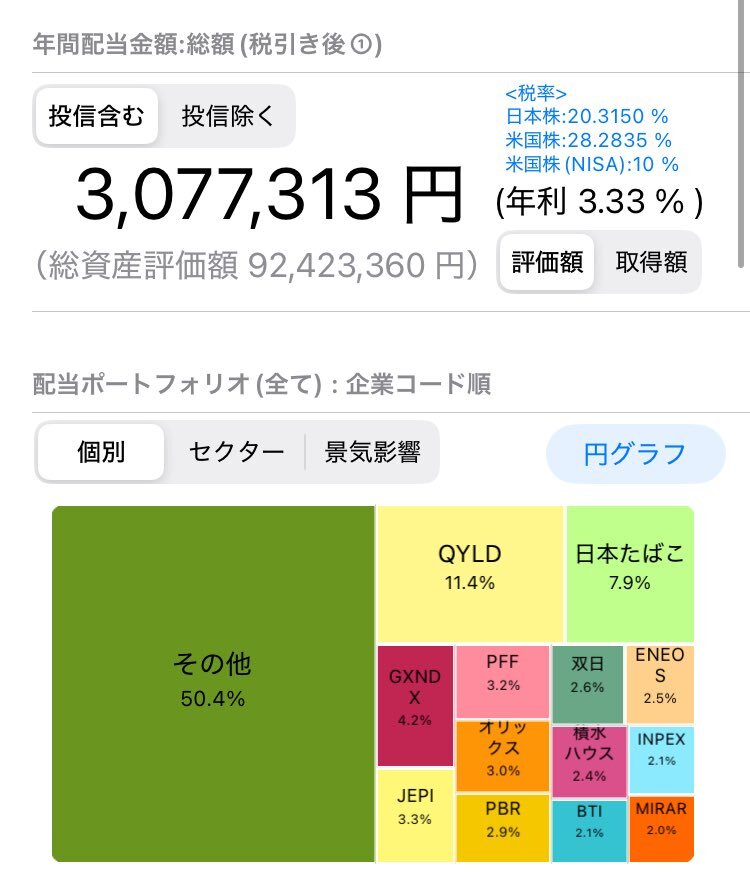Select the 投信含む segment

click(97, 116)
